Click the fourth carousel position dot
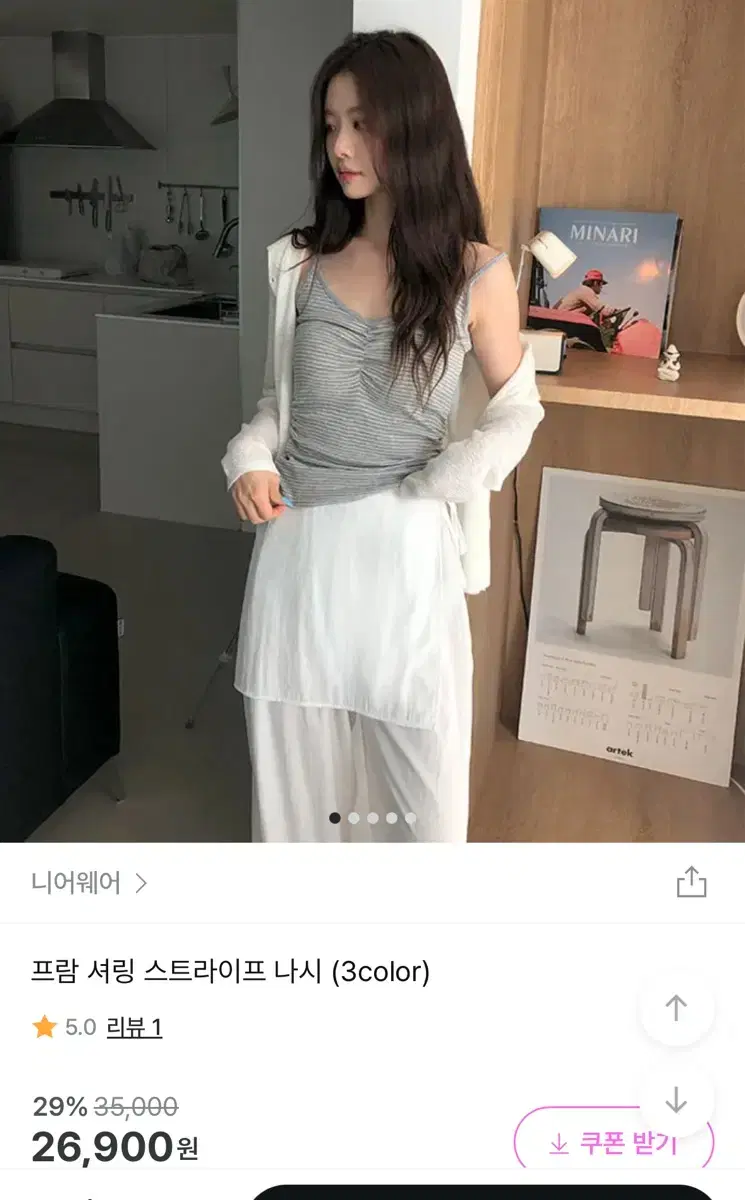745x1200 pixels. coord(392,817)
